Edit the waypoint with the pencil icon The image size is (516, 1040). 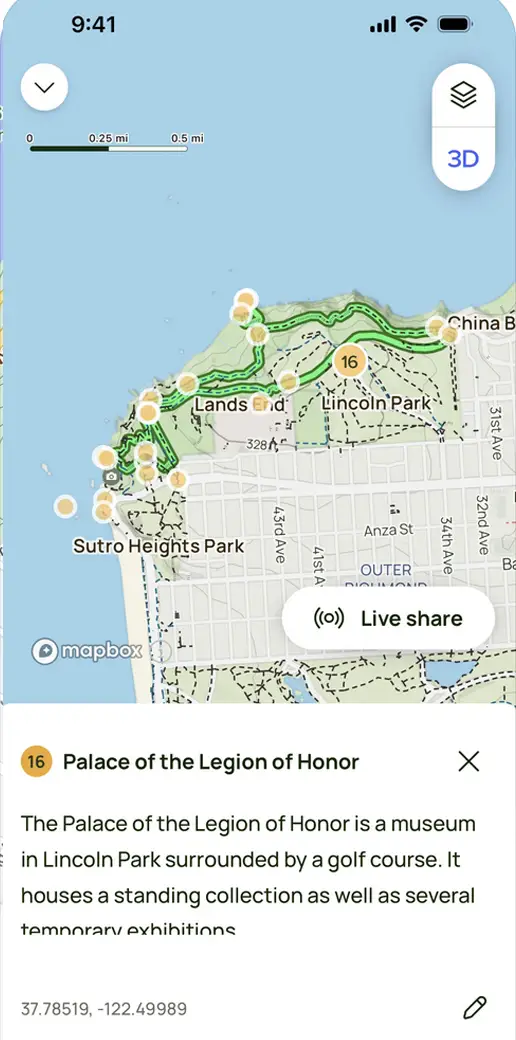point(474,1008)
